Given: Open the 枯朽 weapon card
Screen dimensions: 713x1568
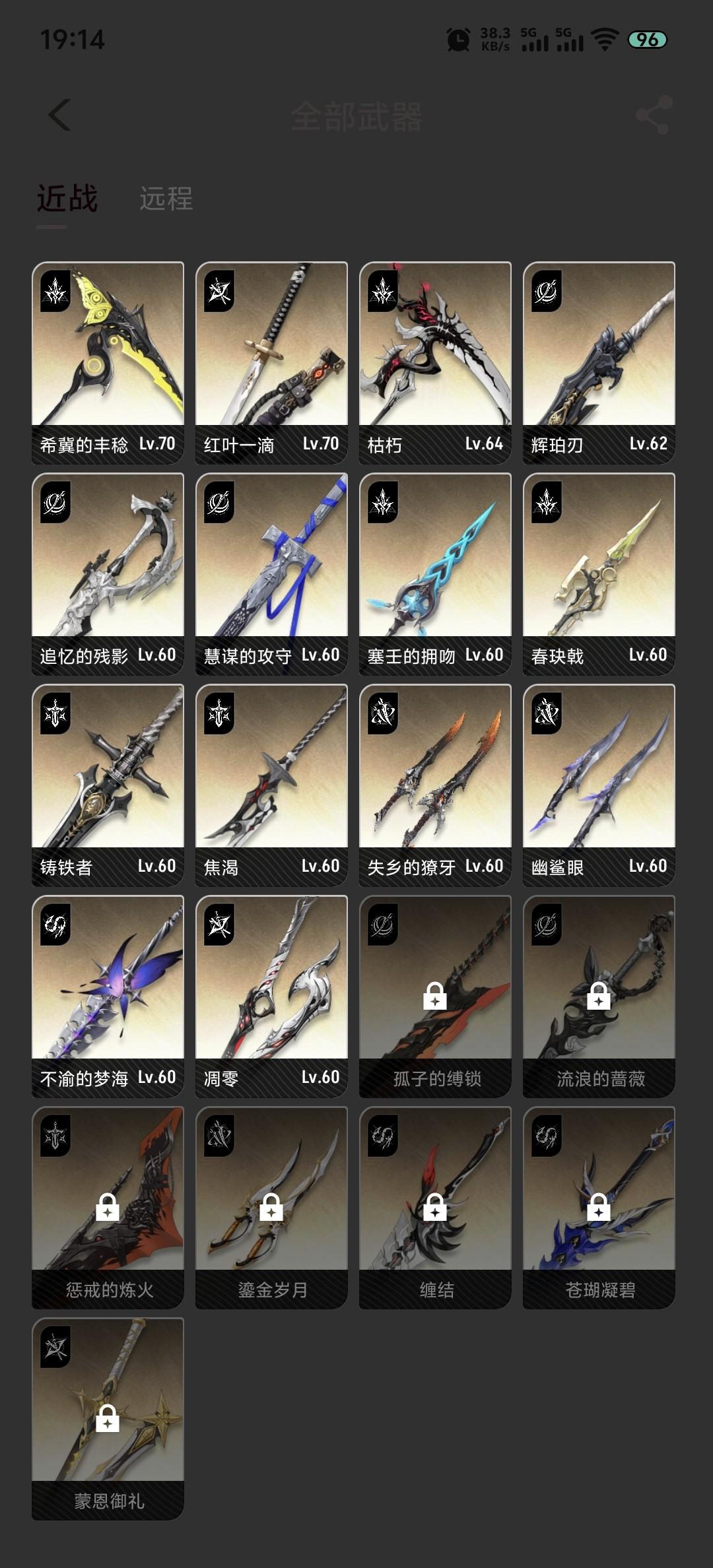Looking at the screenshot, I should click(435, 362).
